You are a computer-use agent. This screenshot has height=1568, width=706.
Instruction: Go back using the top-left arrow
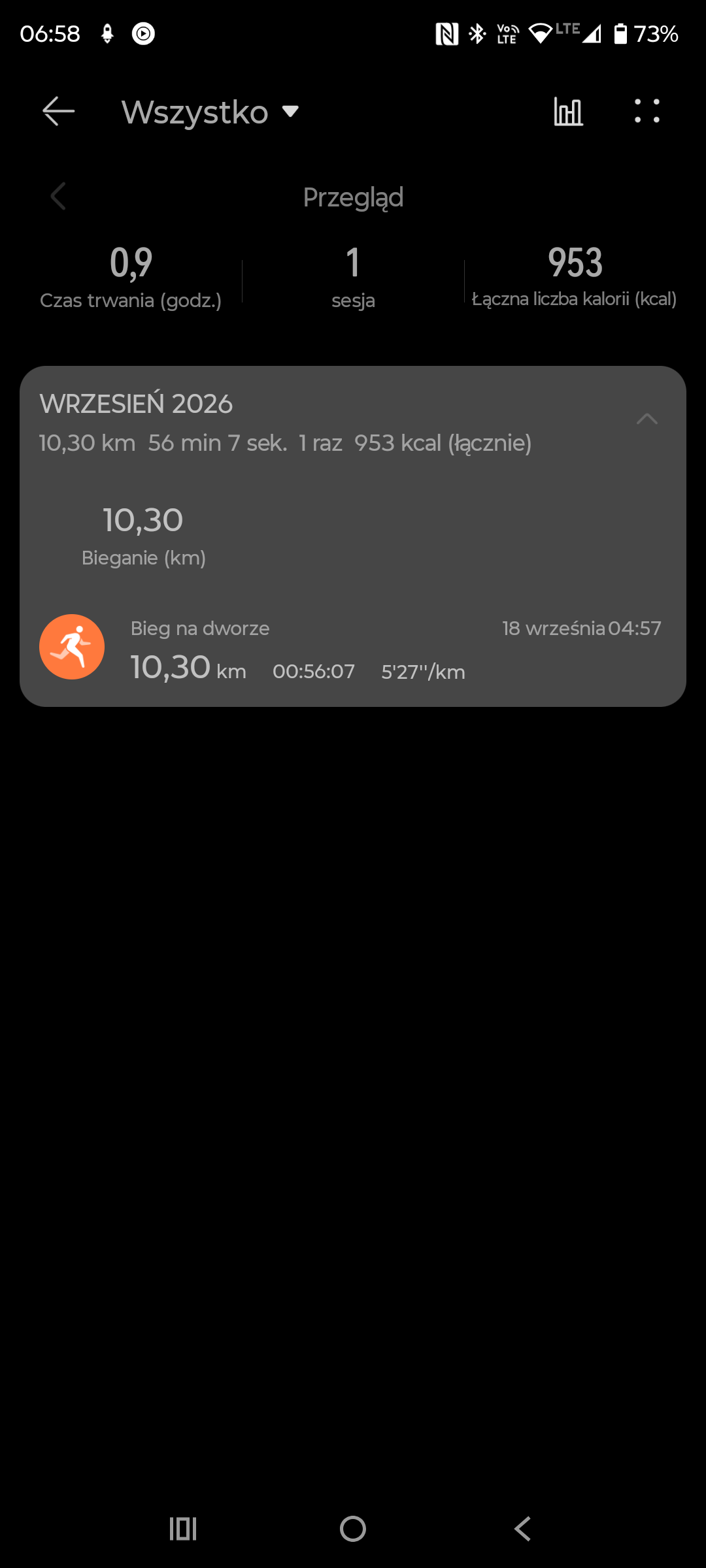58,111
